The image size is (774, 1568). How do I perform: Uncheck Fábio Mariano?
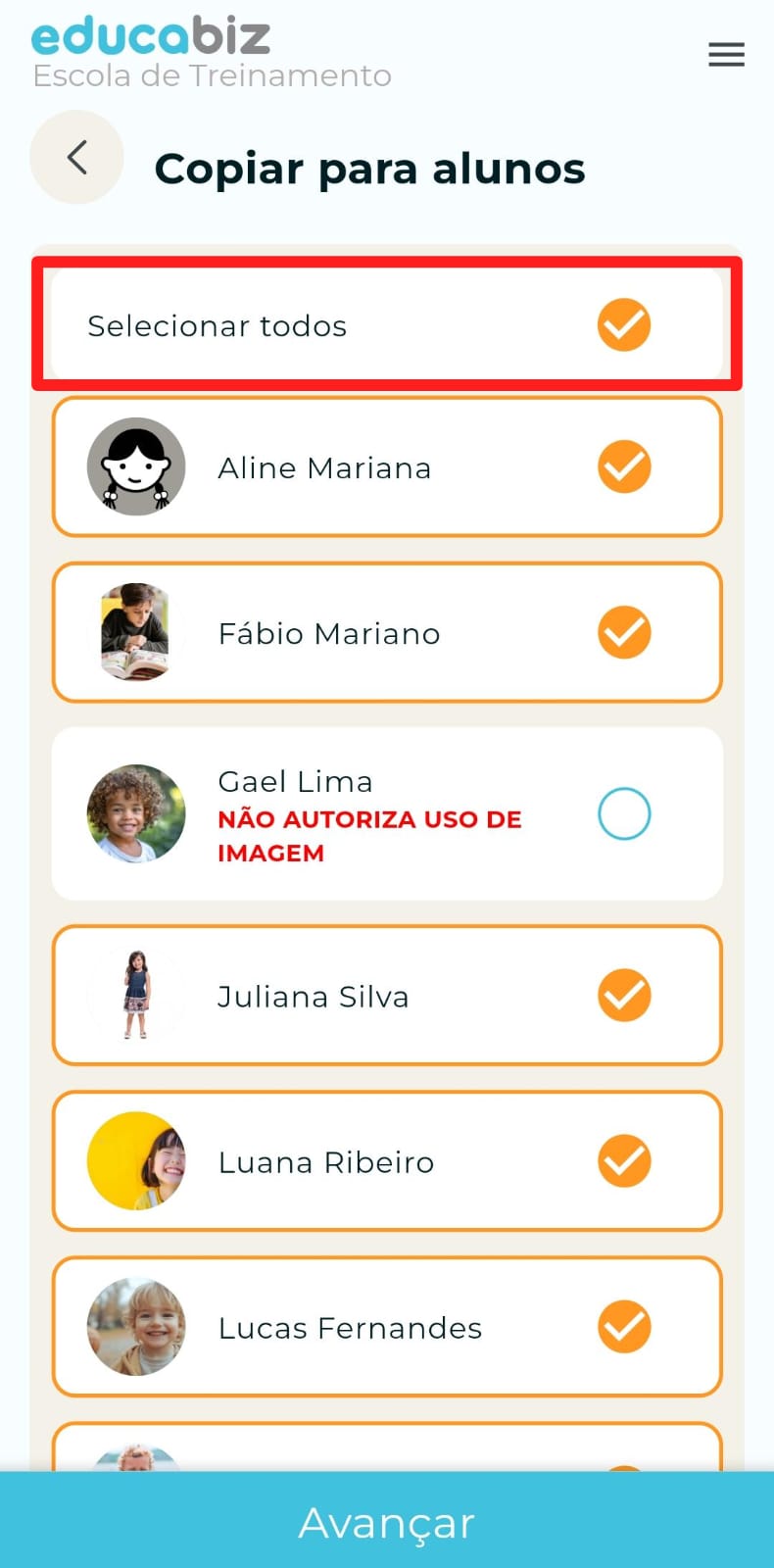pos(624,632)
